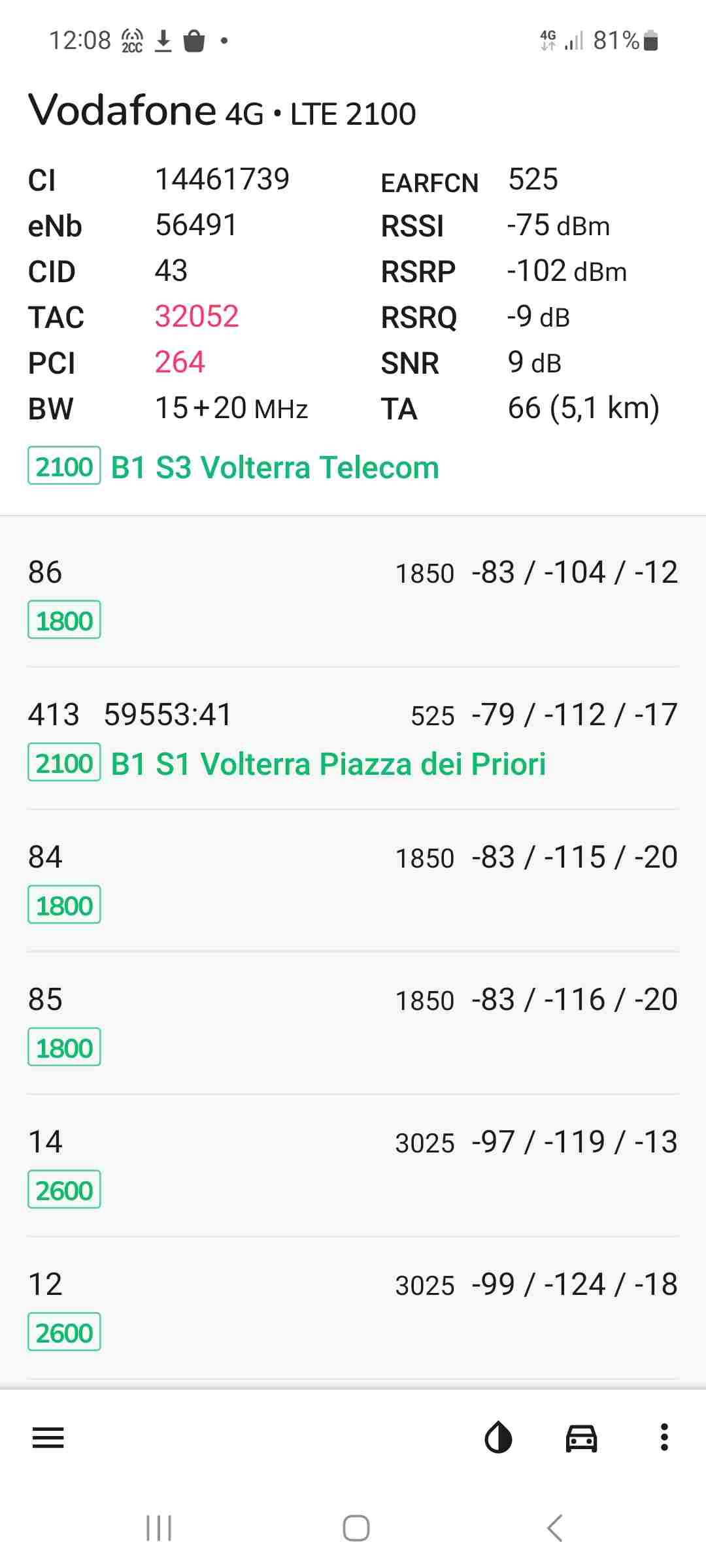Open the three-dot overflow menu
The width and height of the screenshot is (706, 1568).
pos(664,1437)
